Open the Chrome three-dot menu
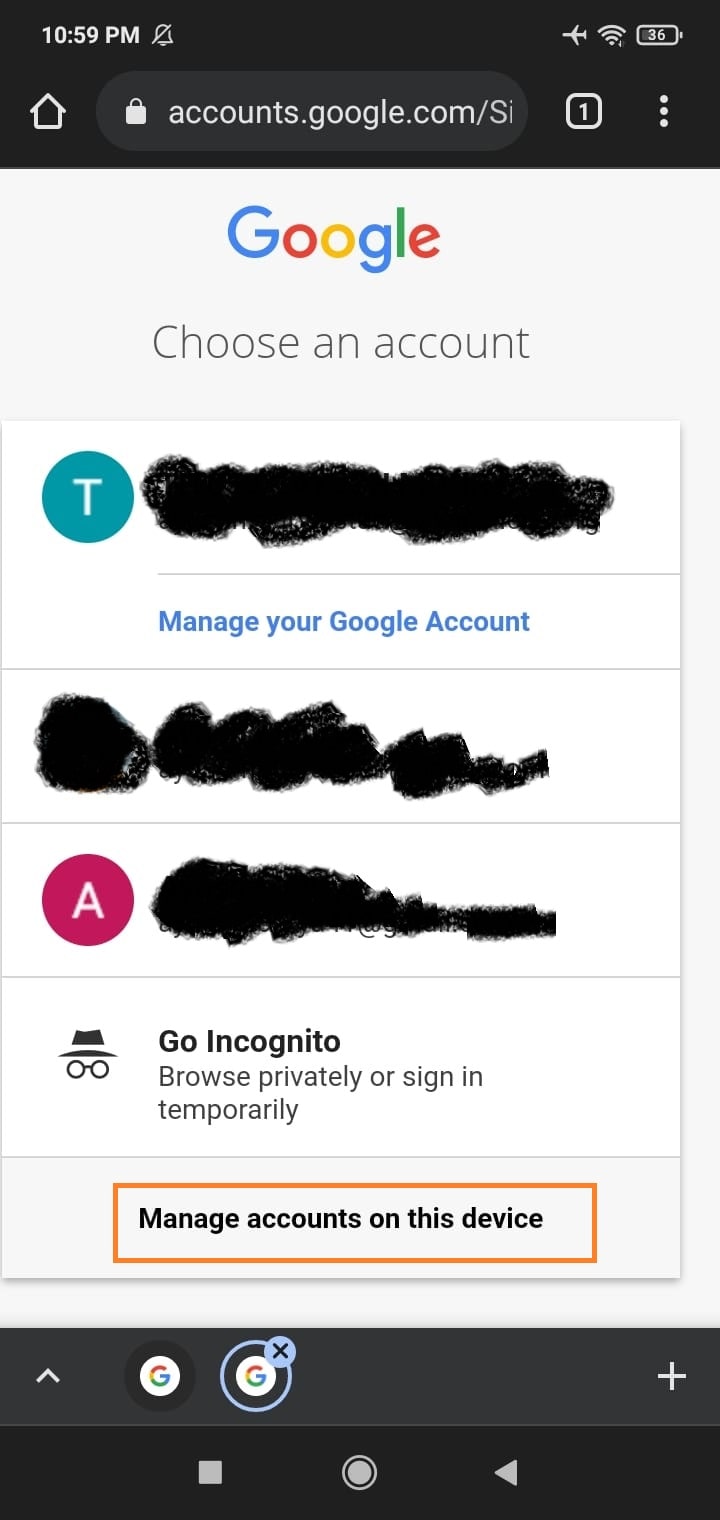 coord(663,111)
